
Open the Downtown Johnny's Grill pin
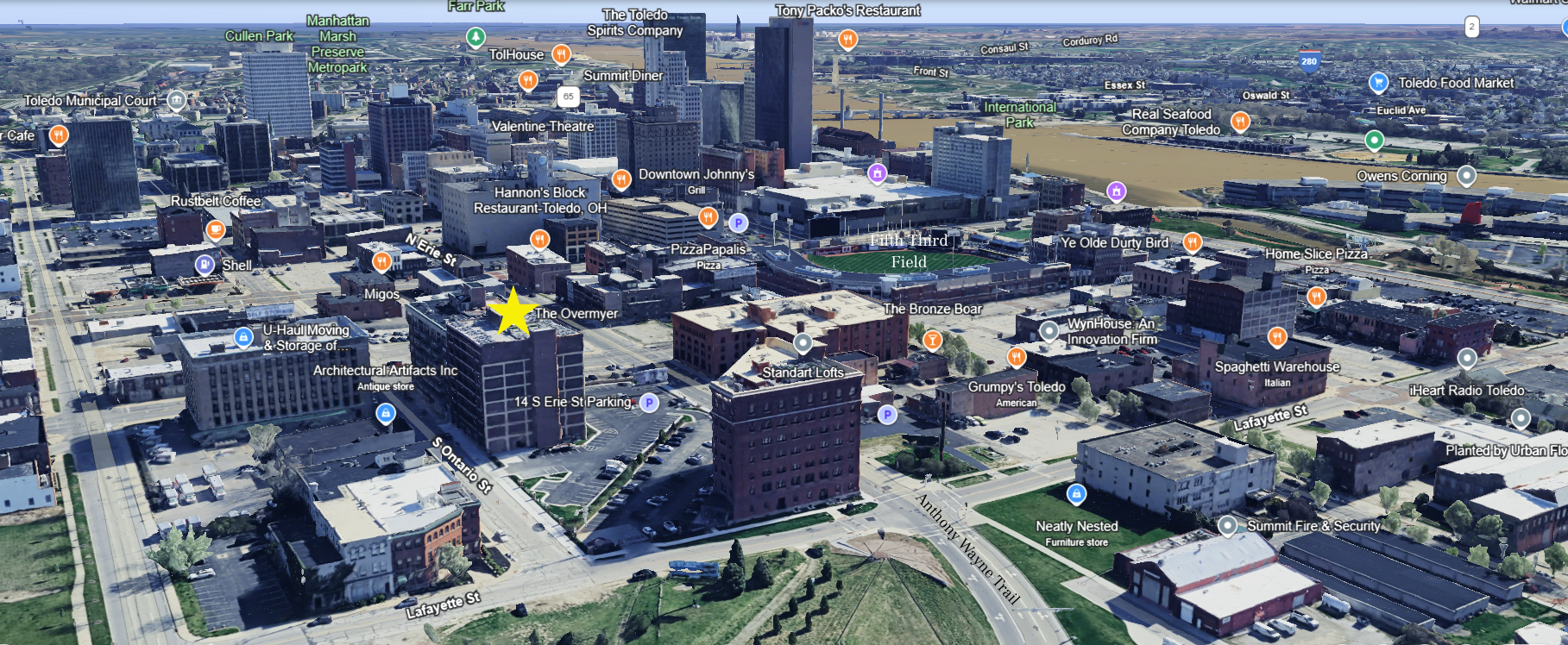pyautogui.click(x=621, y=178)
